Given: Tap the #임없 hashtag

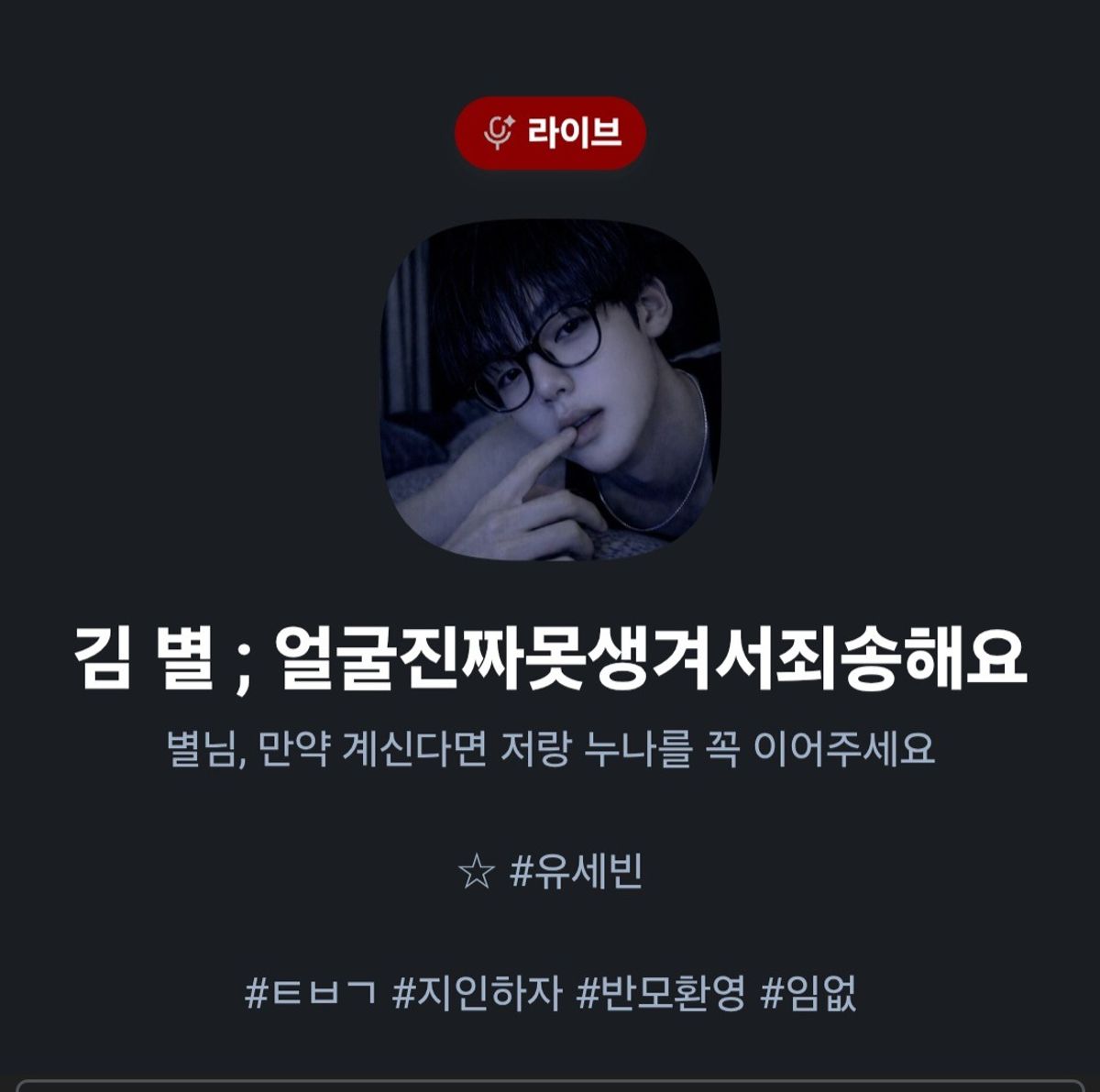Looking at the screenshot, I should click(808, 992).
